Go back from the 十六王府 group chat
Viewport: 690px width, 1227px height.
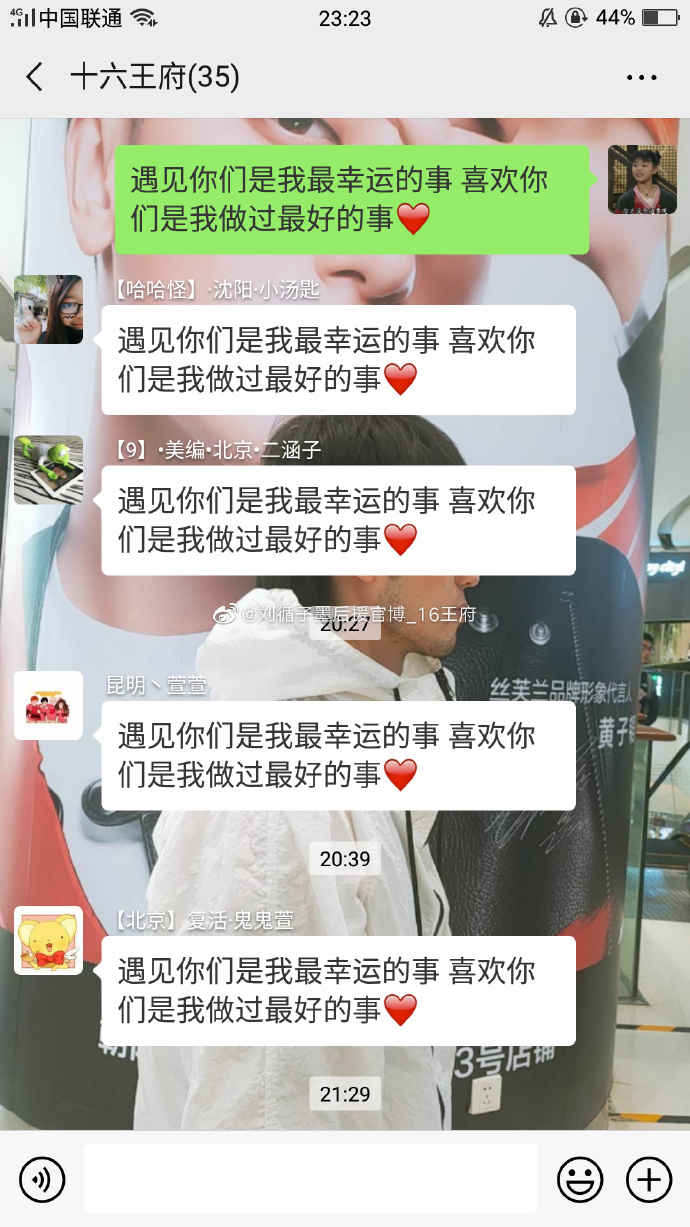point(35,77)
